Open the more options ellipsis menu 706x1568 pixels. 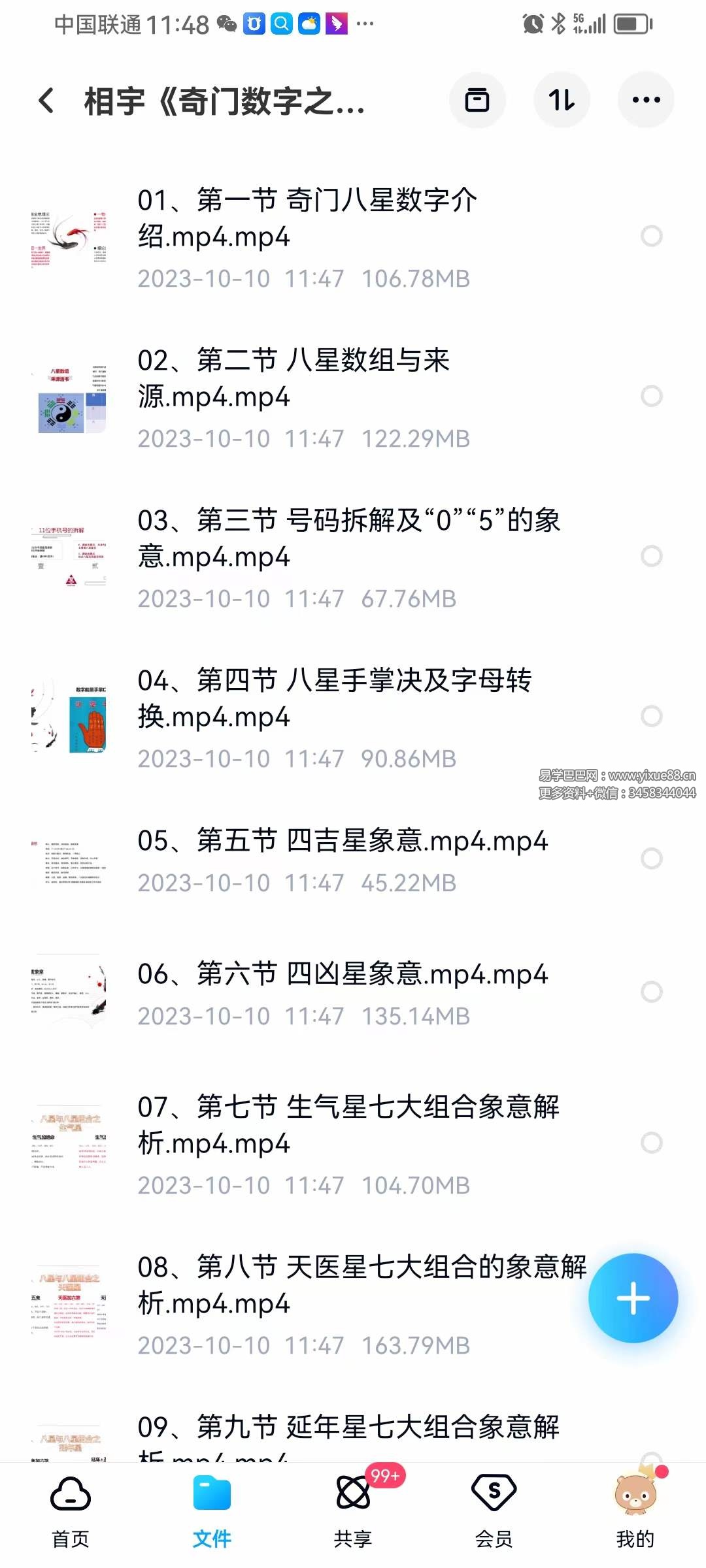coord(645,99)
